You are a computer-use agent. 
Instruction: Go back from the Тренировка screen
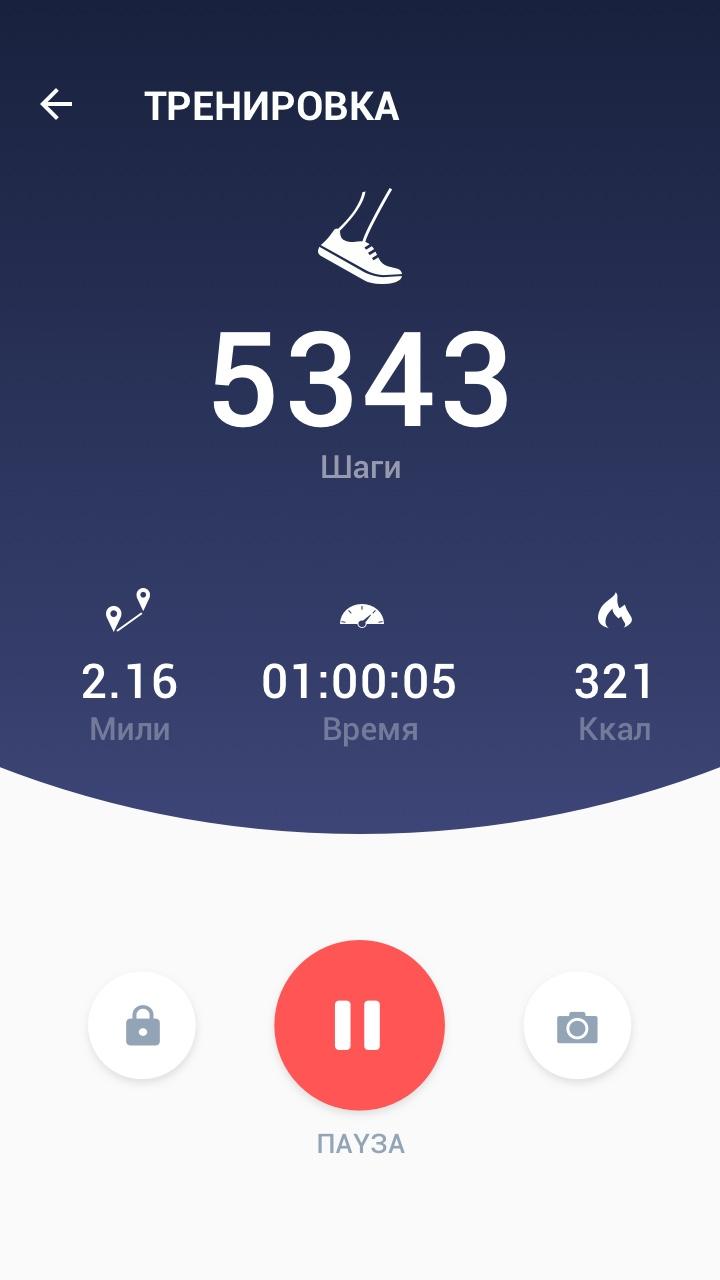(x=56, y=105)
